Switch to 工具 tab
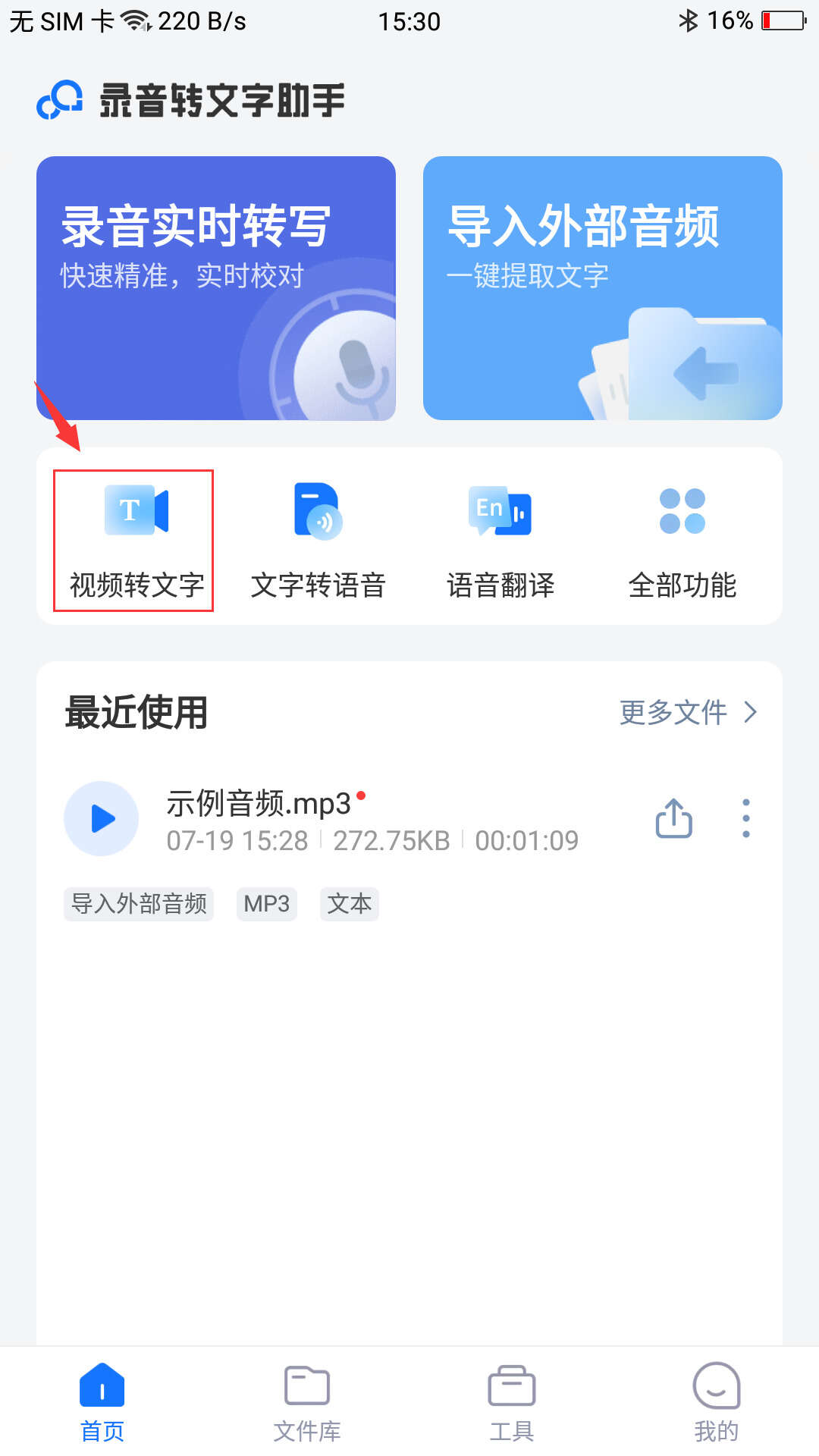The width and height of the screenshot is (819, 1456). click(512, 1403)
